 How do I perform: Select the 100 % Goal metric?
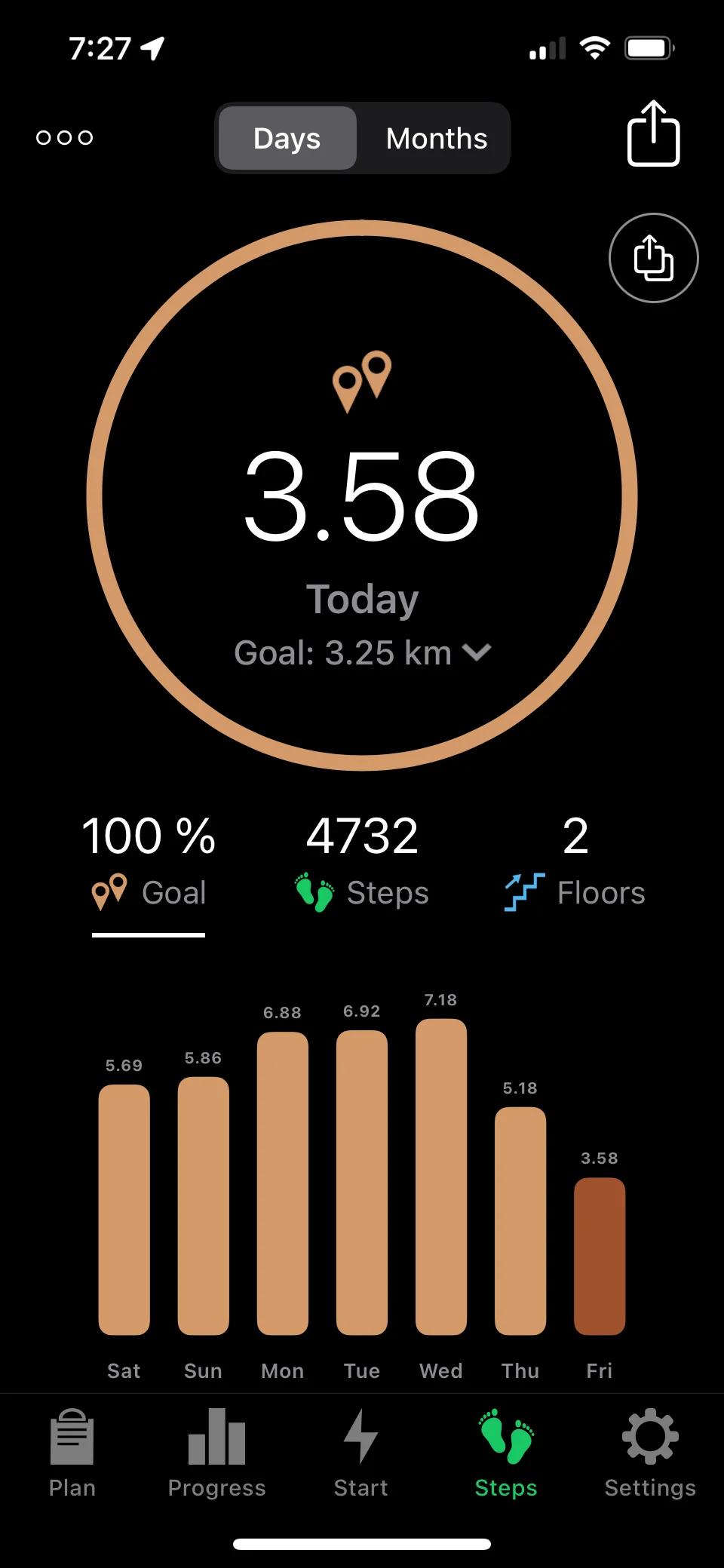pos(149,864)
